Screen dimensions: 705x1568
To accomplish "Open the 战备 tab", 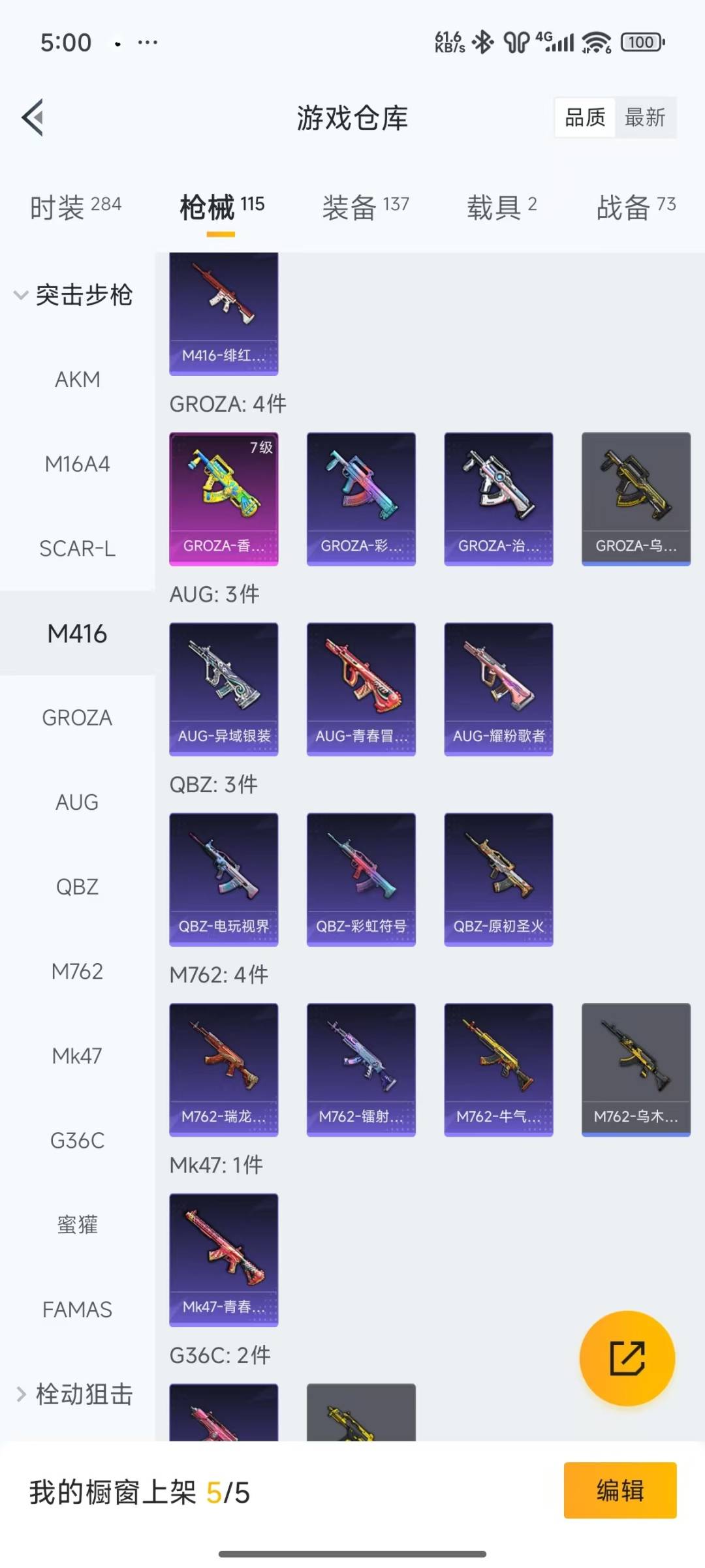I will 636,207.
